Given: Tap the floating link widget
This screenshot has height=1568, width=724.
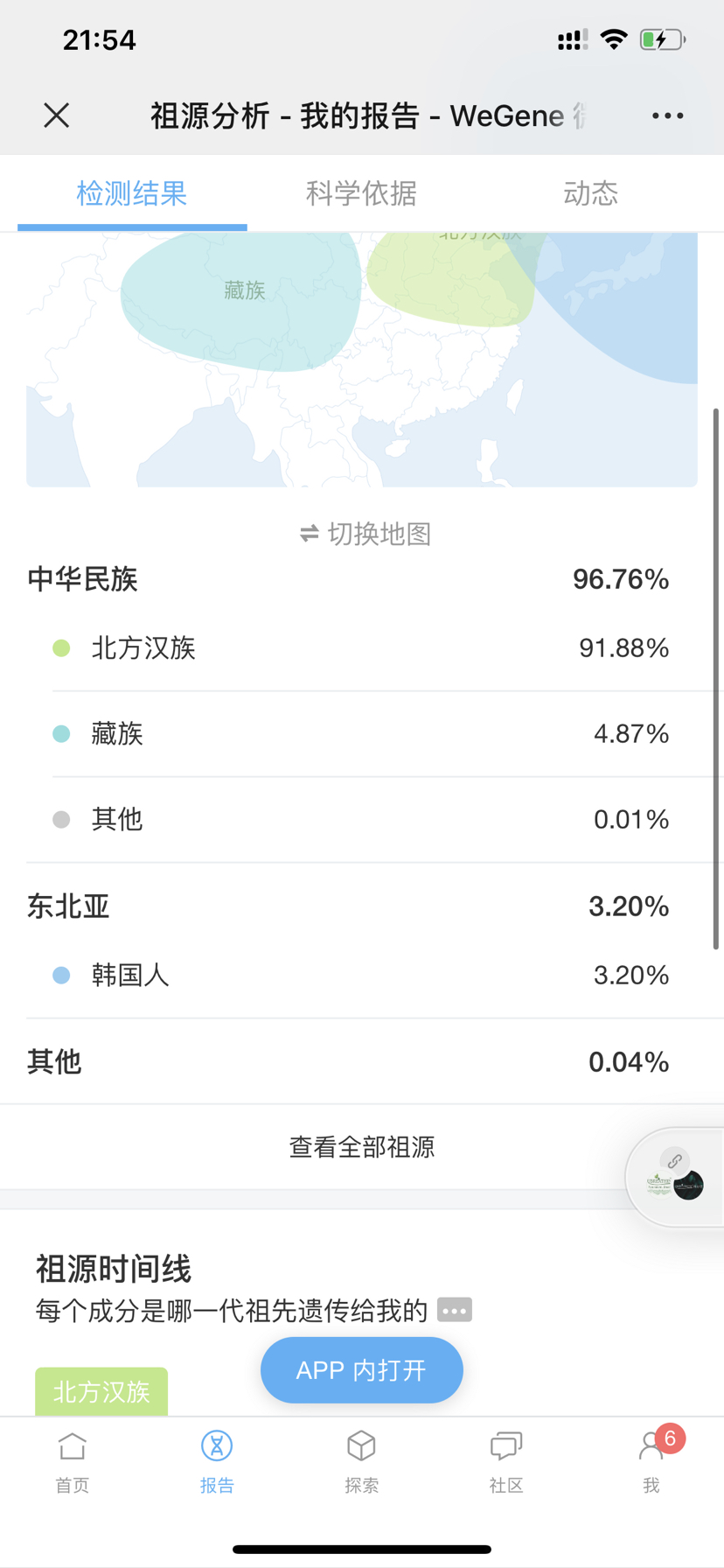Looking at the screenshot, I should click(x=675, y=1177).
